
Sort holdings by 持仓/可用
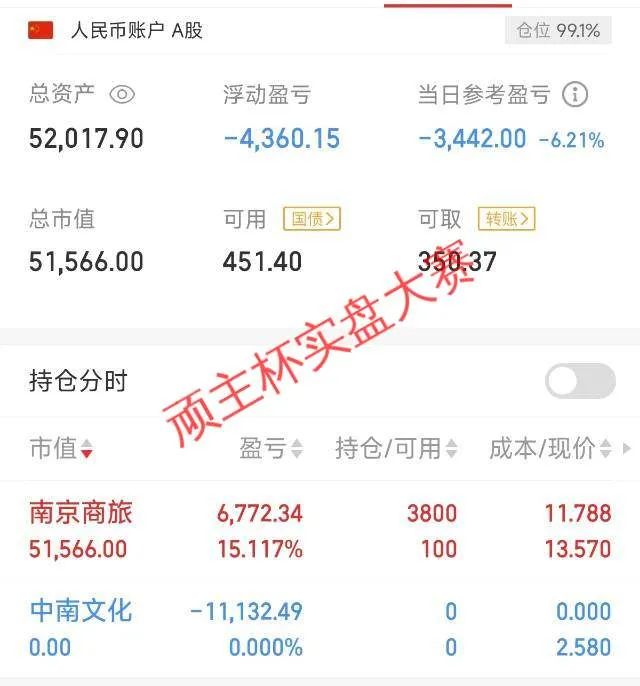[396, 449]
